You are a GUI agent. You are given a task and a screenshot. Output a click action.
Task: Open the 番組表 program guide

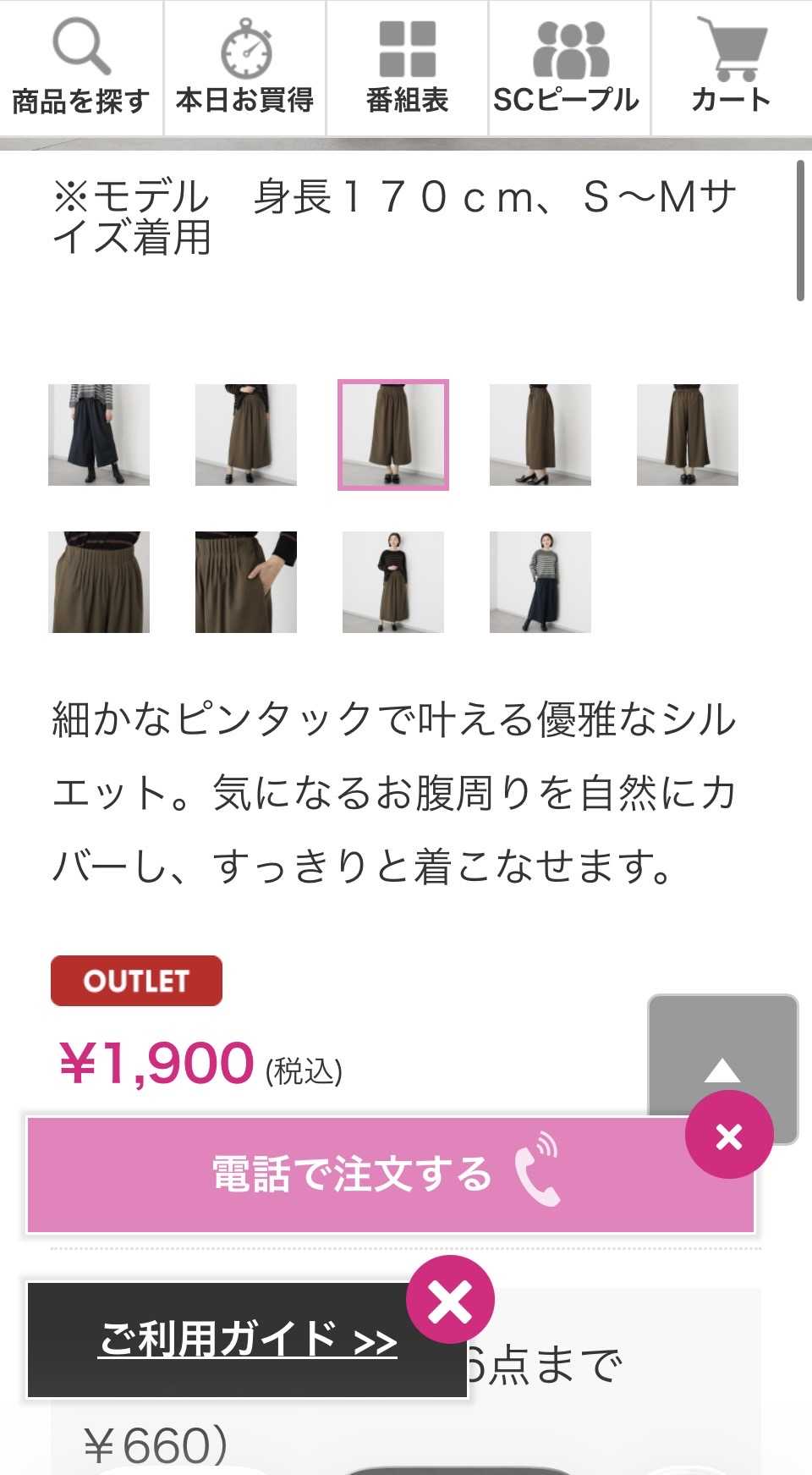(x=407, y=68)
